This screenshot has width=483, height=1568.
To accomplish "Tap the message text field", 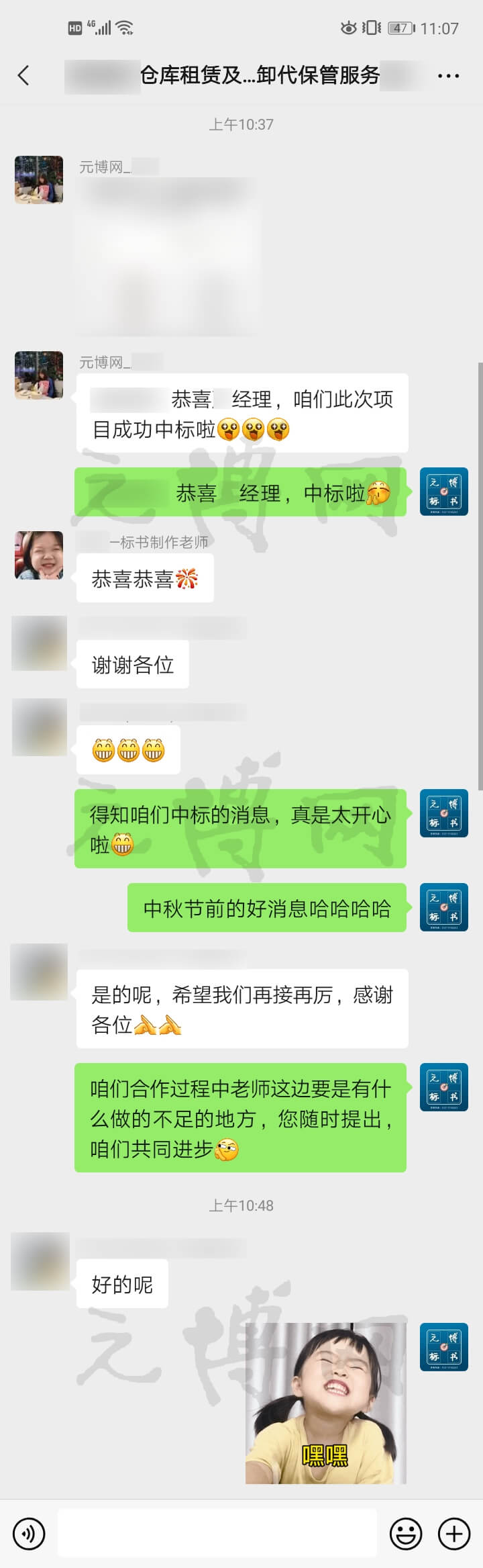I will click(217, 1534).
